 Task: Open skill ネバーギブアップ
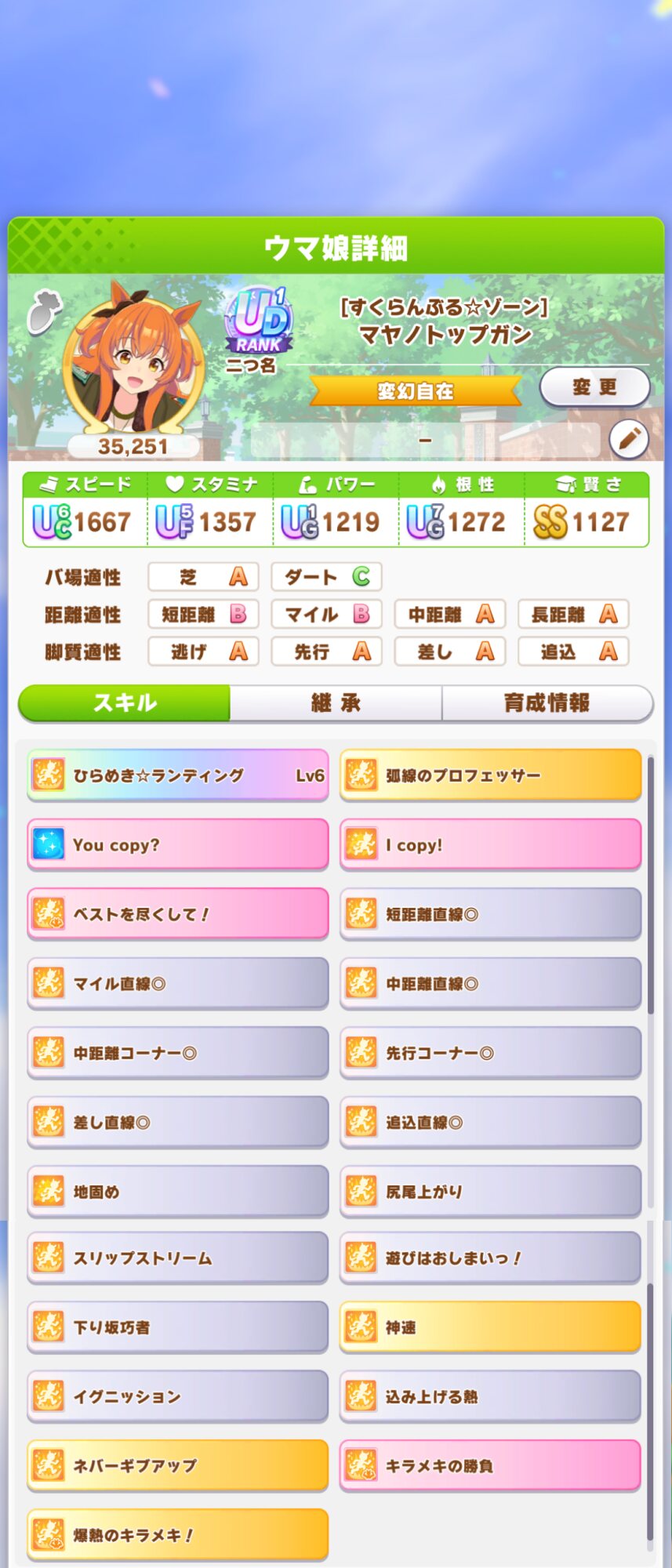tap(177, 1465)
